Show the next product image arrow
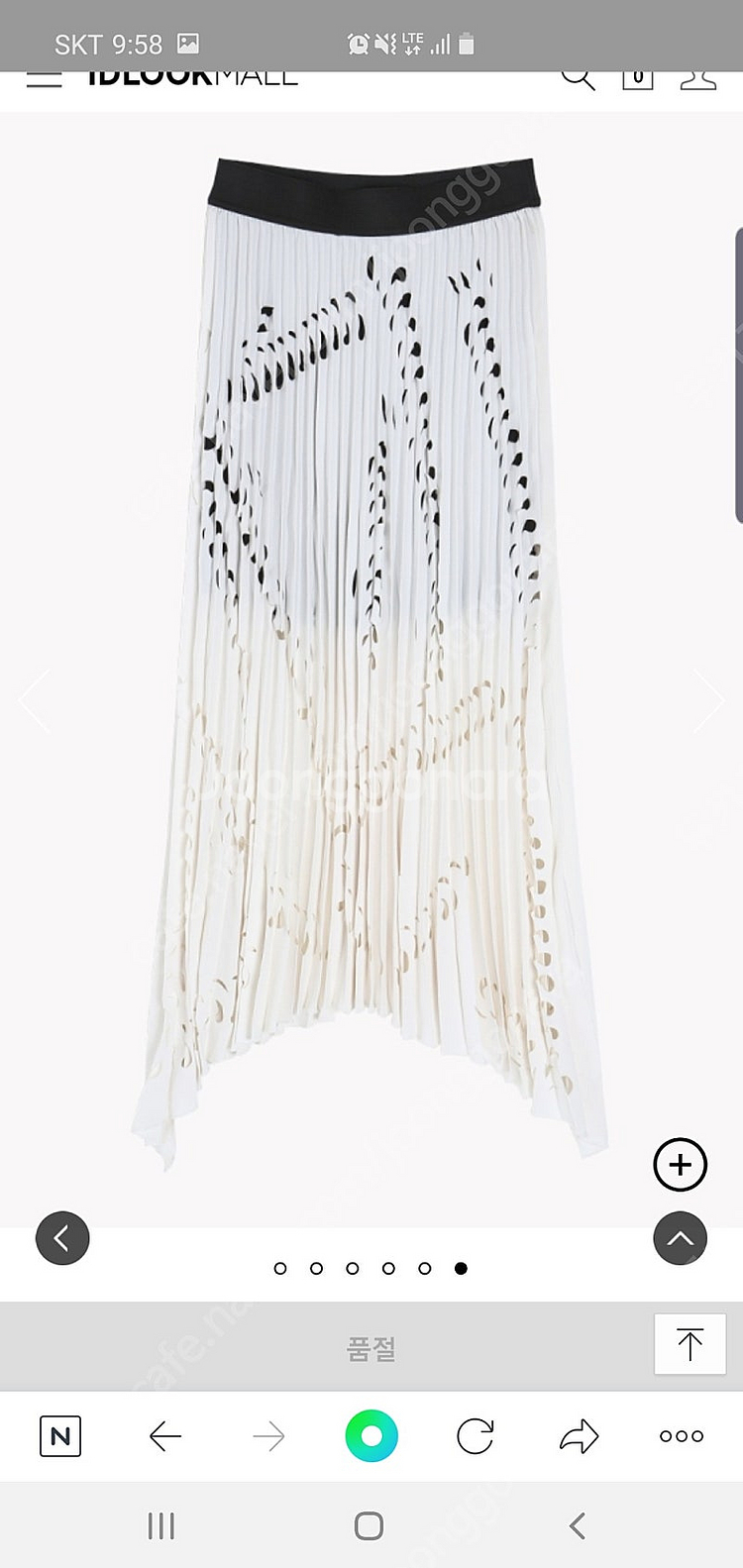The image size is (743, 1568). click(x=708, y=700)
